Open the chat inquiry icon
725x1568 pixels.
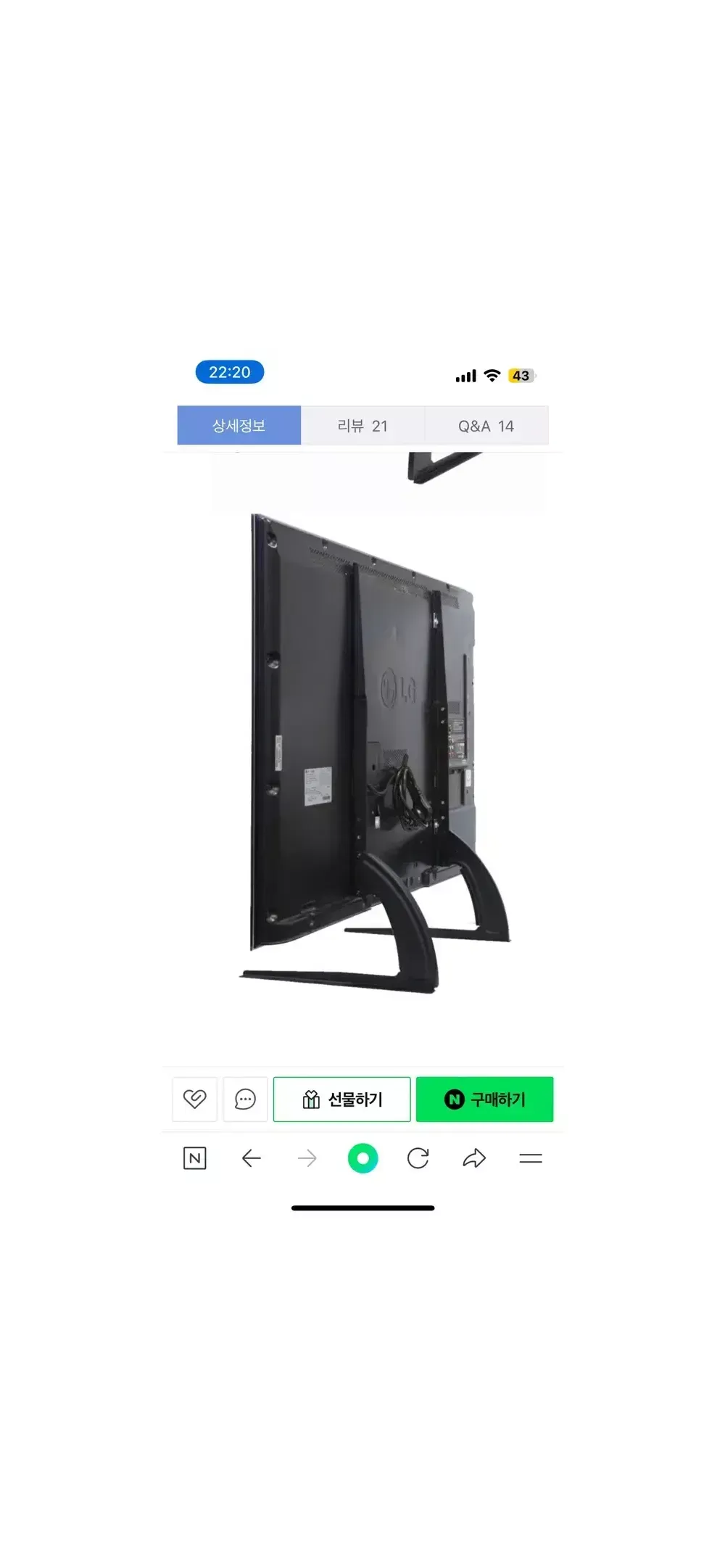pos(245,1099)
